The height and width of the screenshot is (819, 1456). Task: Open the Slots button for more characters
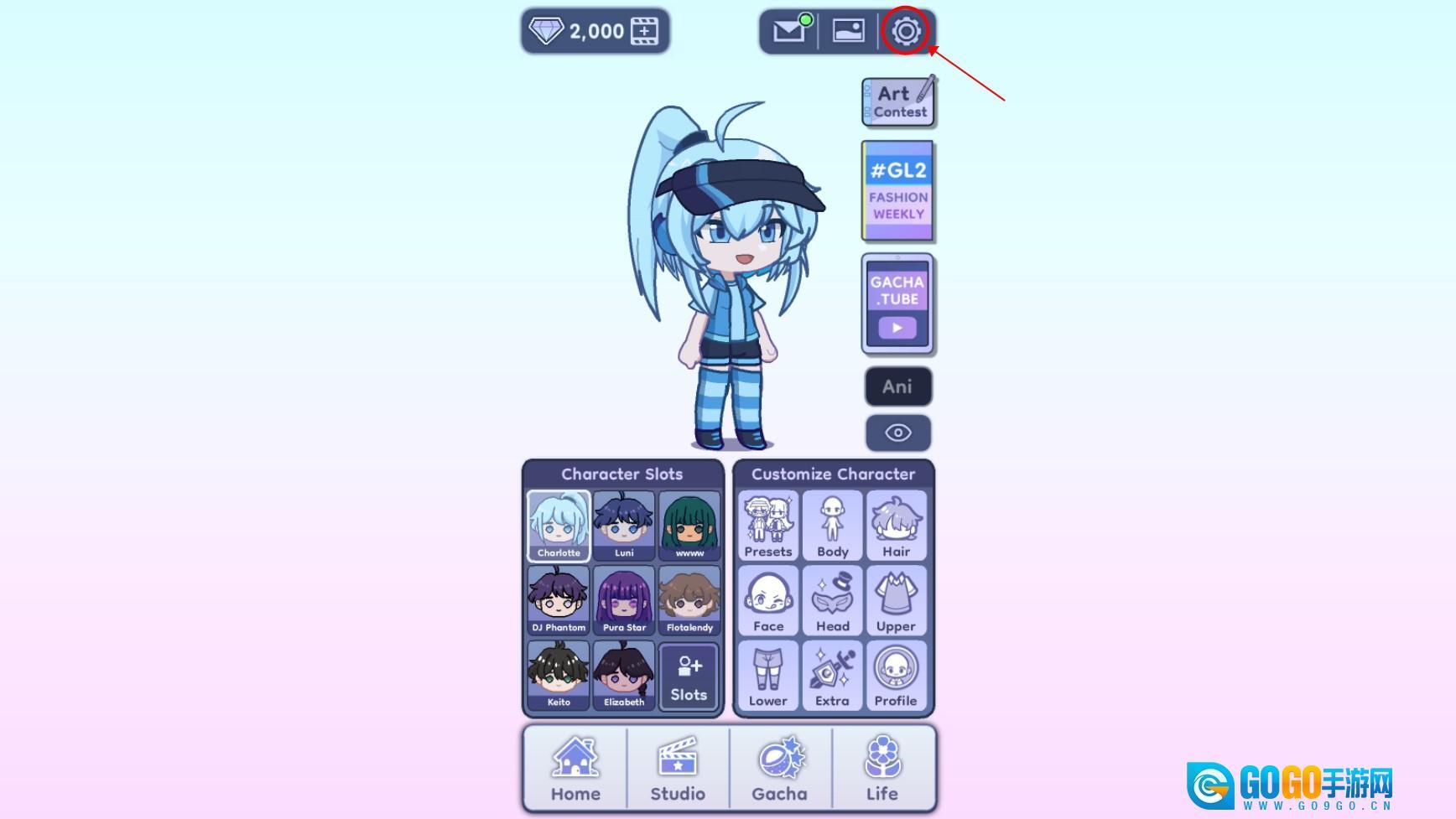[689, 677]
